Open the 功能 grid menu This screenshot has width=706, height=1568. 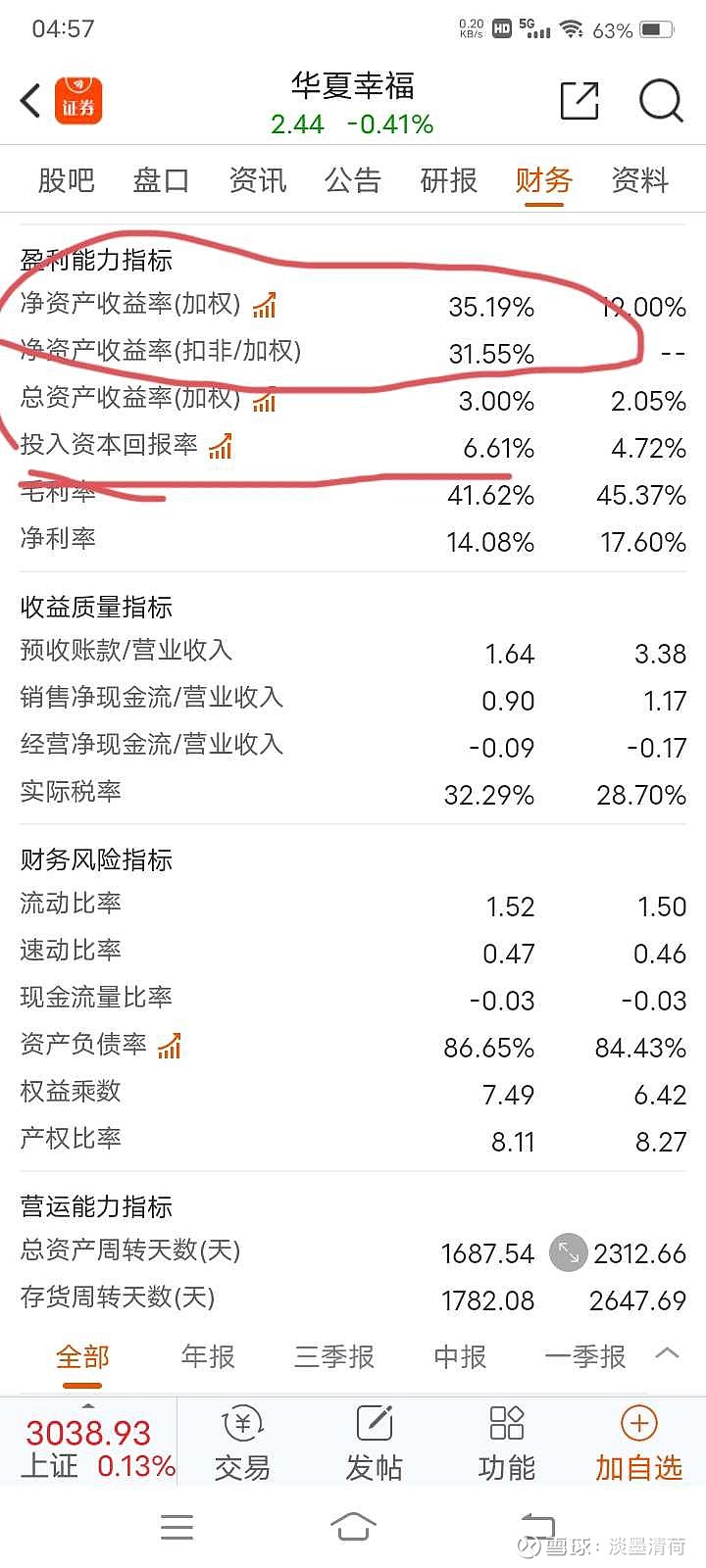[x=506, y=1441]
